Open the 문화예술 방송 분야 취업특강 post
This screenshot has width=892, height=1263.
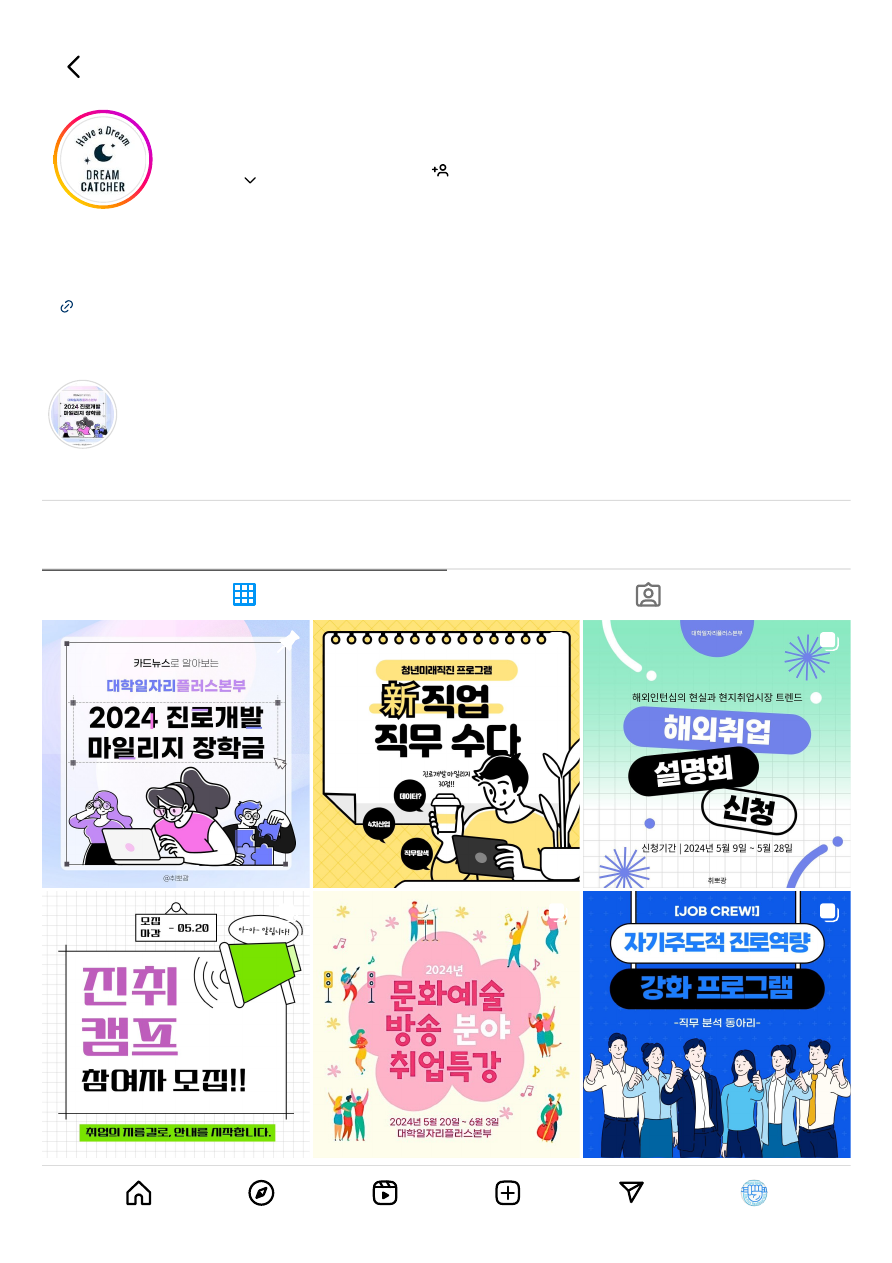click(446, 1024)
